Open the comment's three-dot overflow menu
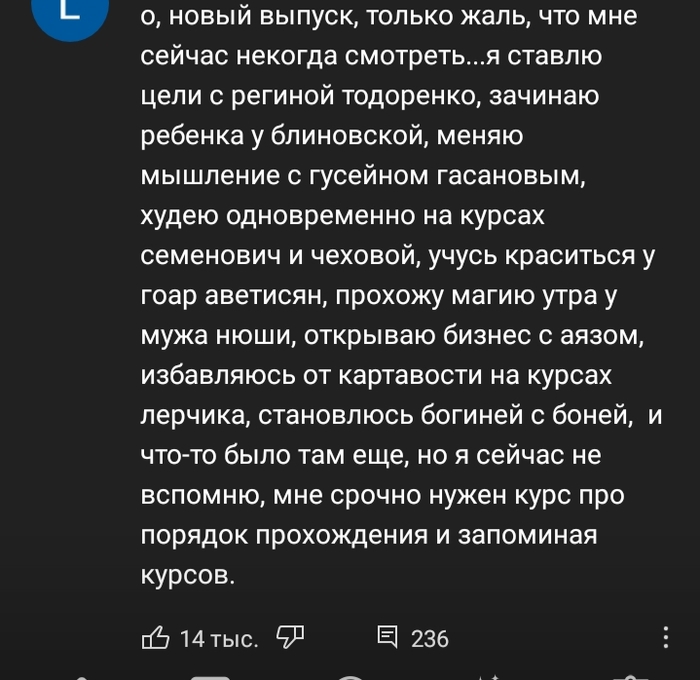This screenshot has width=700, height=680. pos(666,637)
